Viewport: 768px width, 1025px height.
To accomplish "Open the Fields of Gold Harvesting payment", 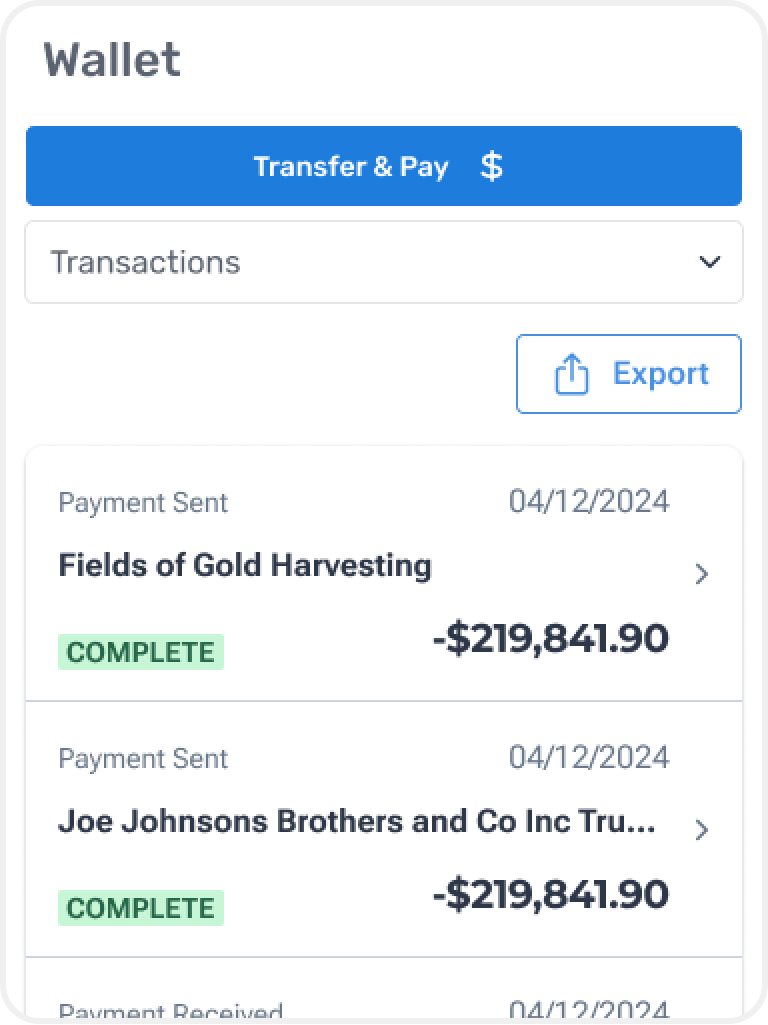I will click(x=383, y=574).
